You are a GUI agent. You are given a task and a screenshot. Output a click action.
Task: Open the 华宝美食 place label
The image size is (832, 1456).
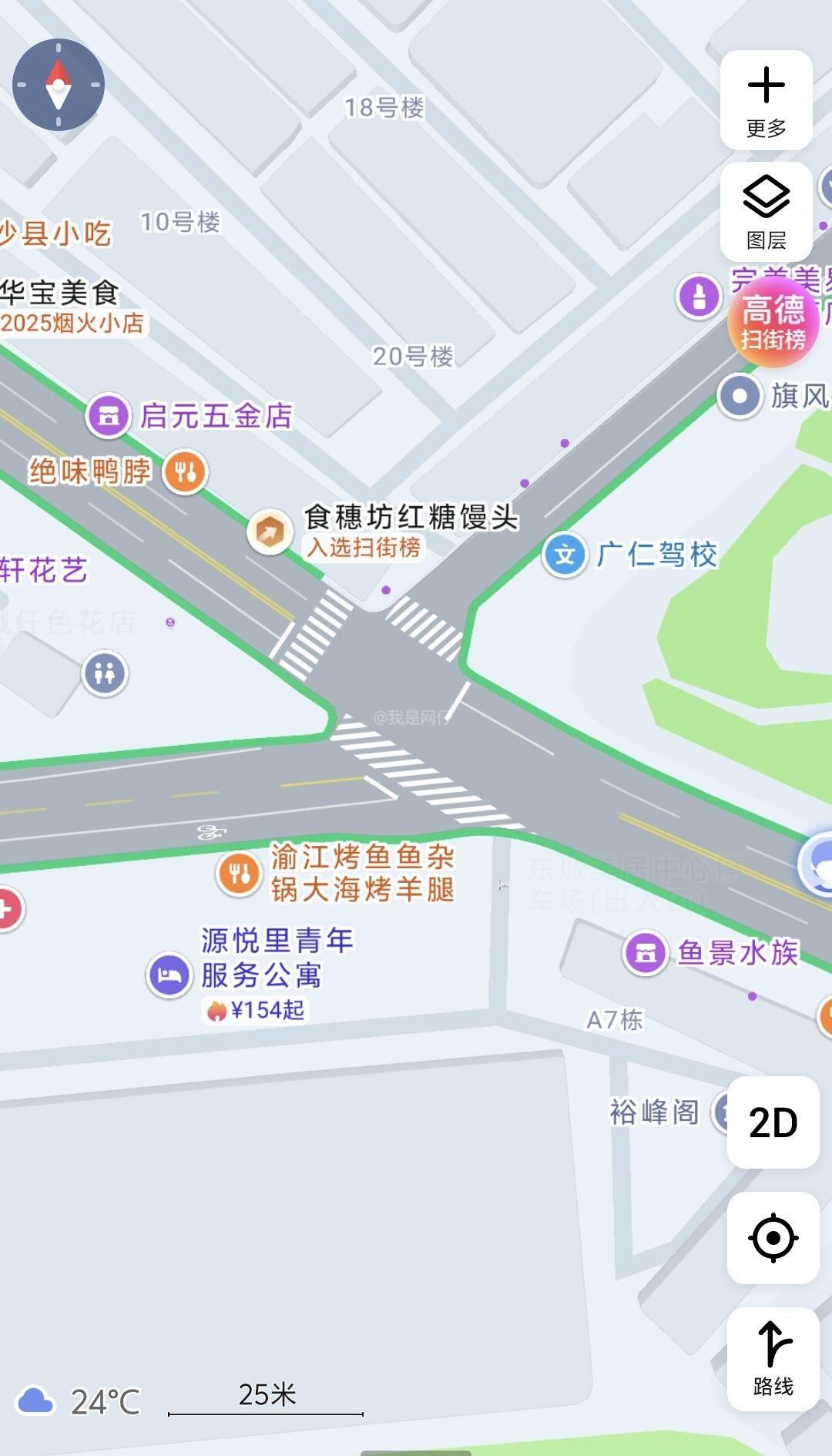60,294
